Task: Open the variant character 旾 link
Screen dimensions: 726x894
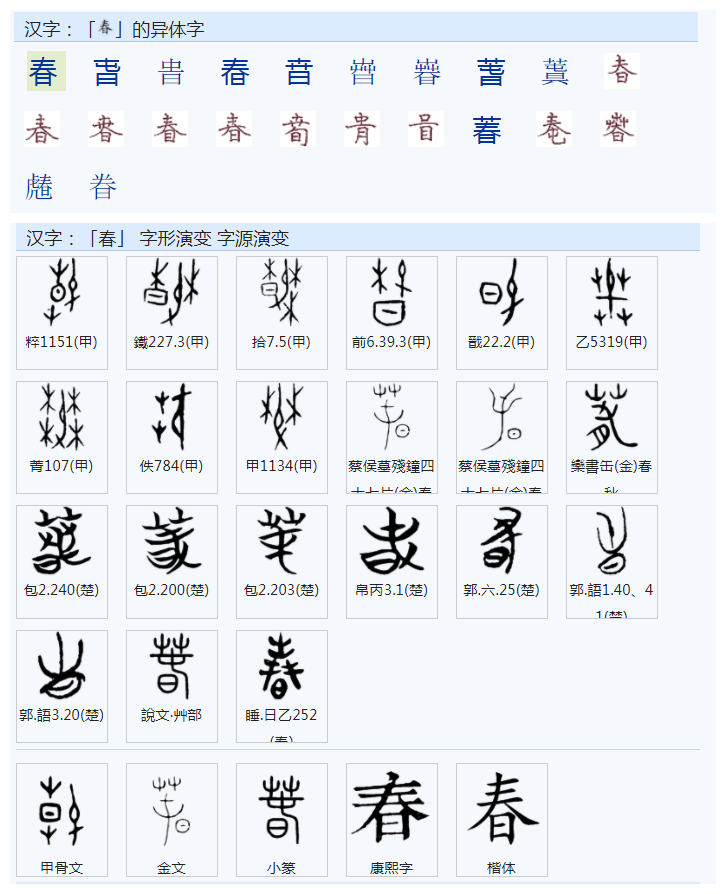Action: pos(108,72)
